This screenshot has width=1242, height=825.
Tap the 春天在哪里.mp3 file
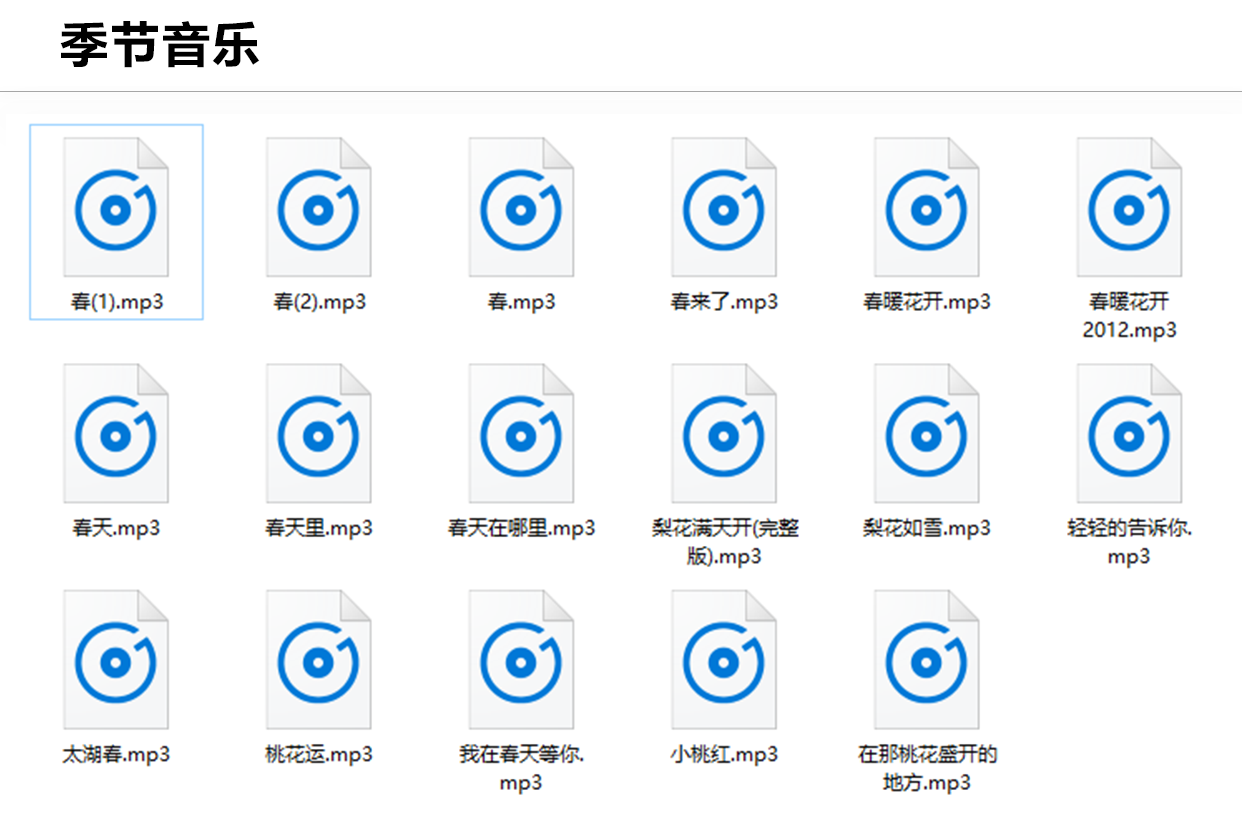tap(521, 434)
